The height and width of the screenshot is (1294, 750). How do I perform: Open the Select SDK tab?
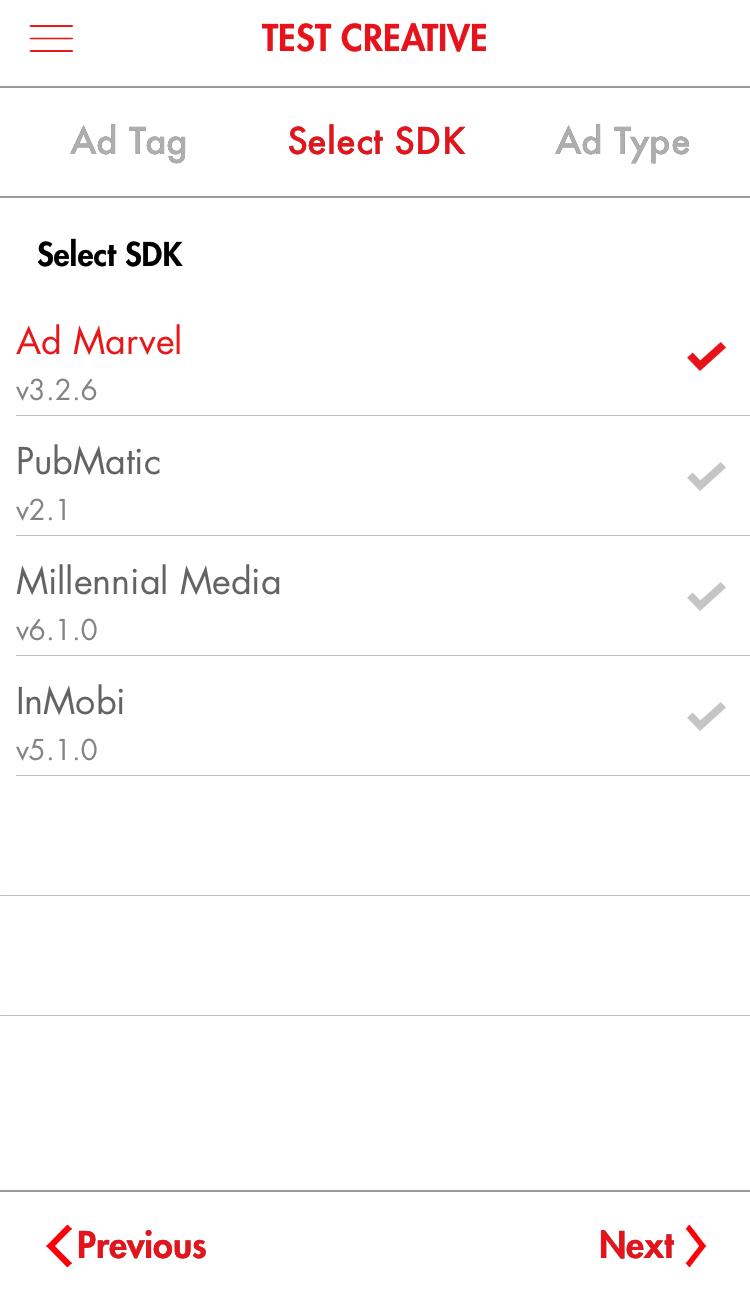point(376,142)
